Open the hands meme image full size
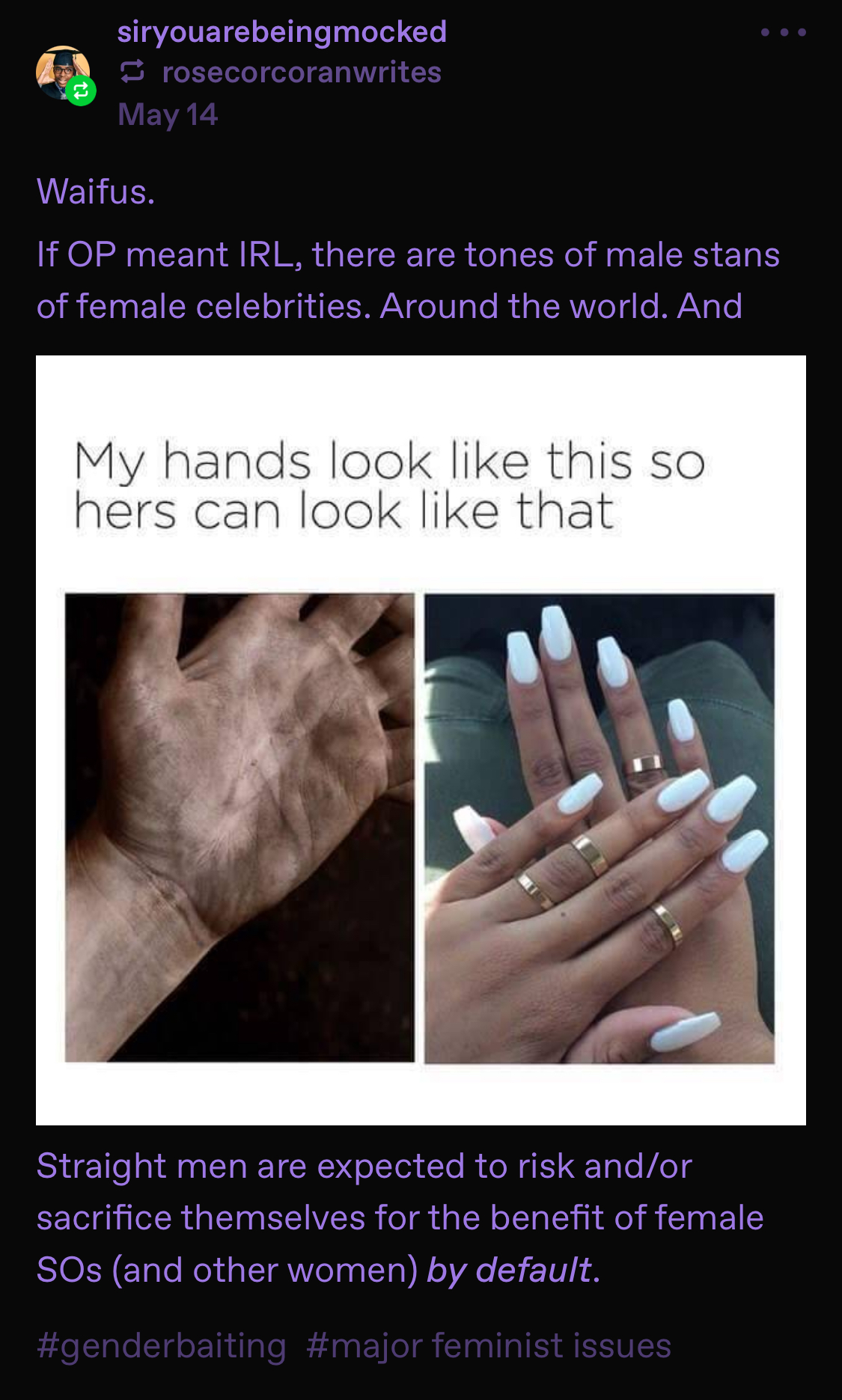The image size is (842, 1400). (x=421, y=740)
